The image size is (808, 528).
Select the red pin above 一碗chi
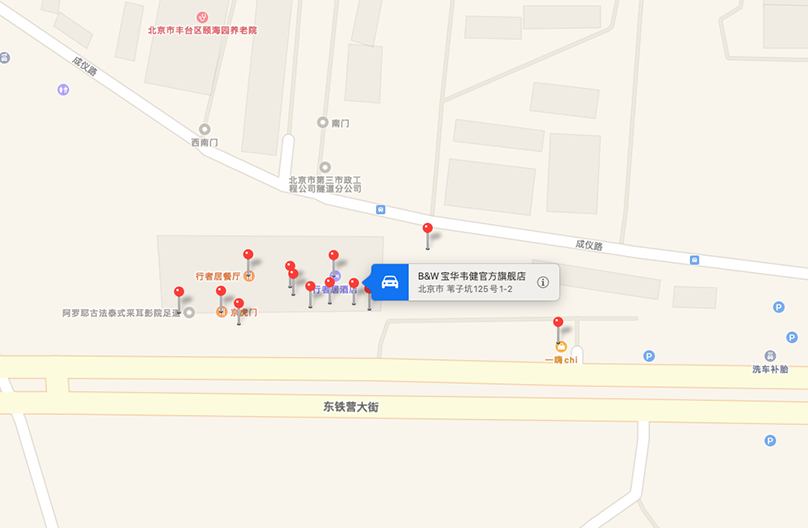(x=558, y=323)
